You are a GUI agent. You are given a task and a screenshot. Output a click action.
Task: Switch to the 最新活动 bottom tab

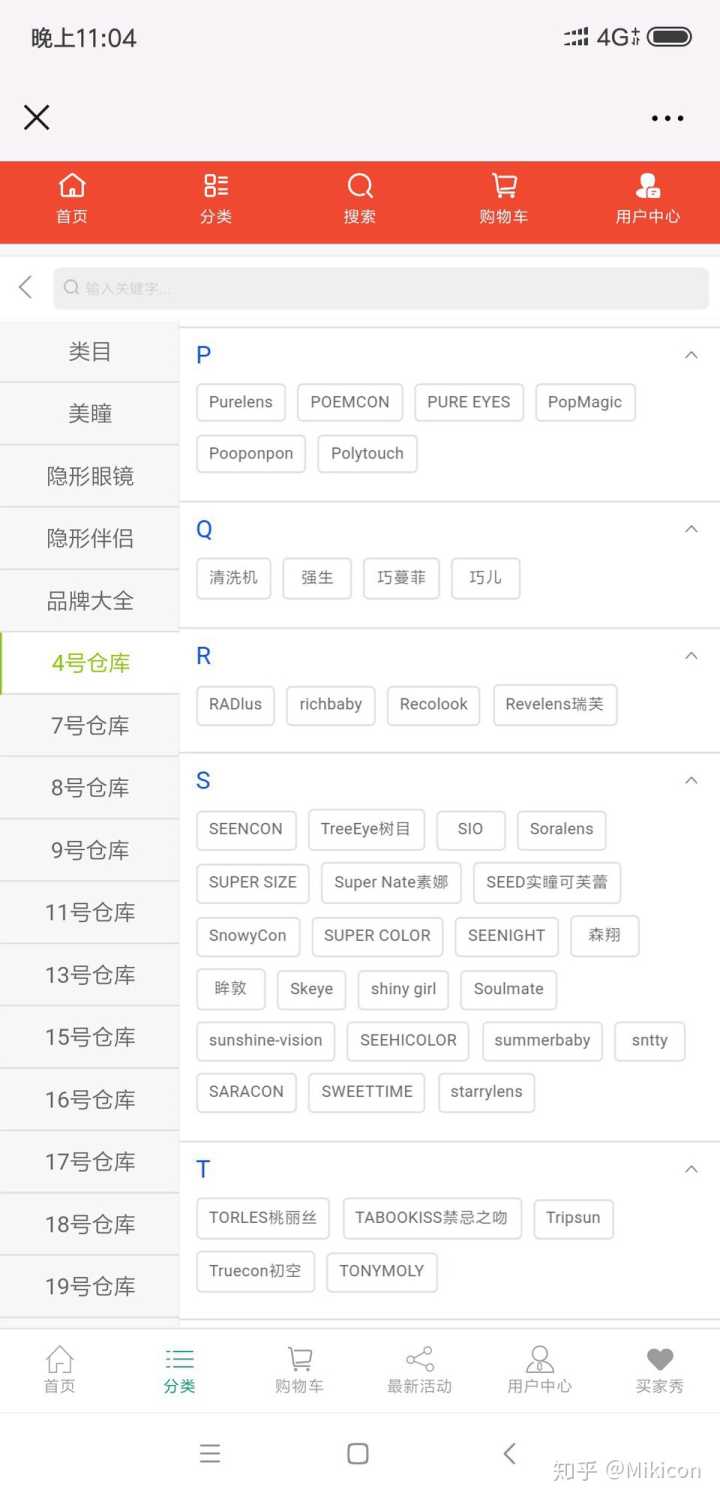[420, 1370]
